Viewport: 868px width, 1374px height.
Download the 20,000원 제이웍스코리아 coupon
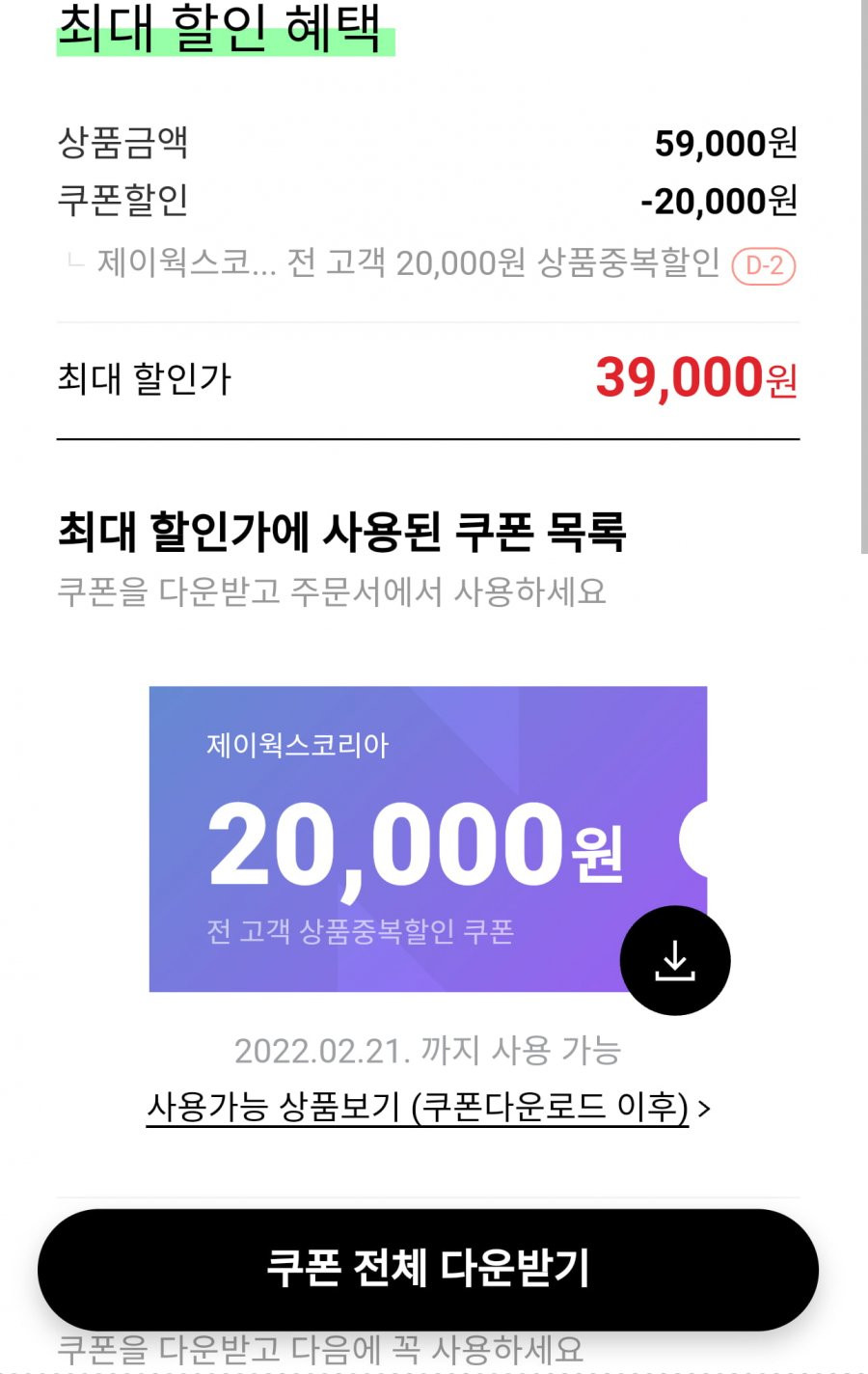(x=674, y=960)
